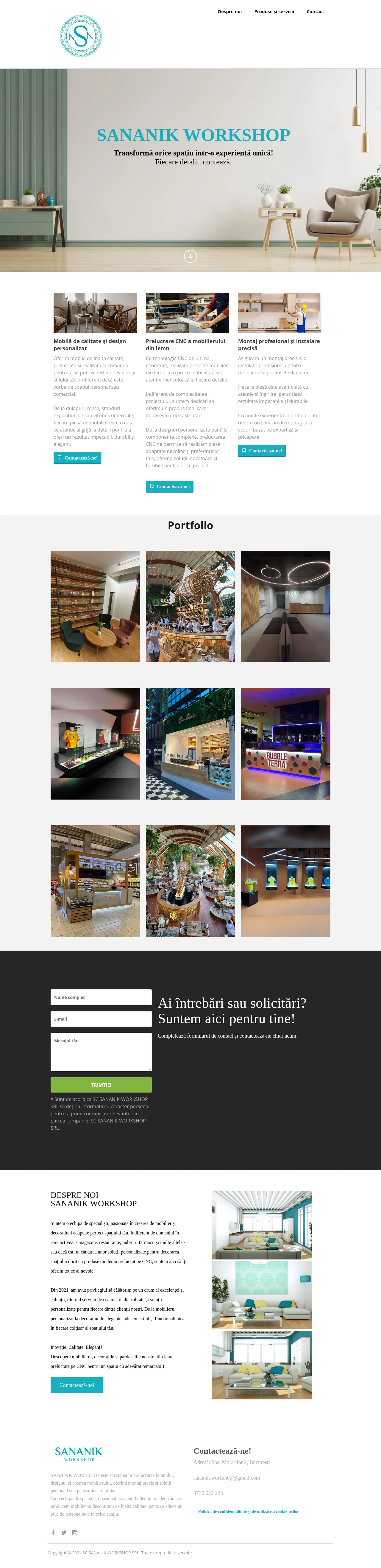This screenshot has height=1568, width=381.
Task: Open Politica de confidențialitate și cookie-uri link
Action: click(248, 1511)
